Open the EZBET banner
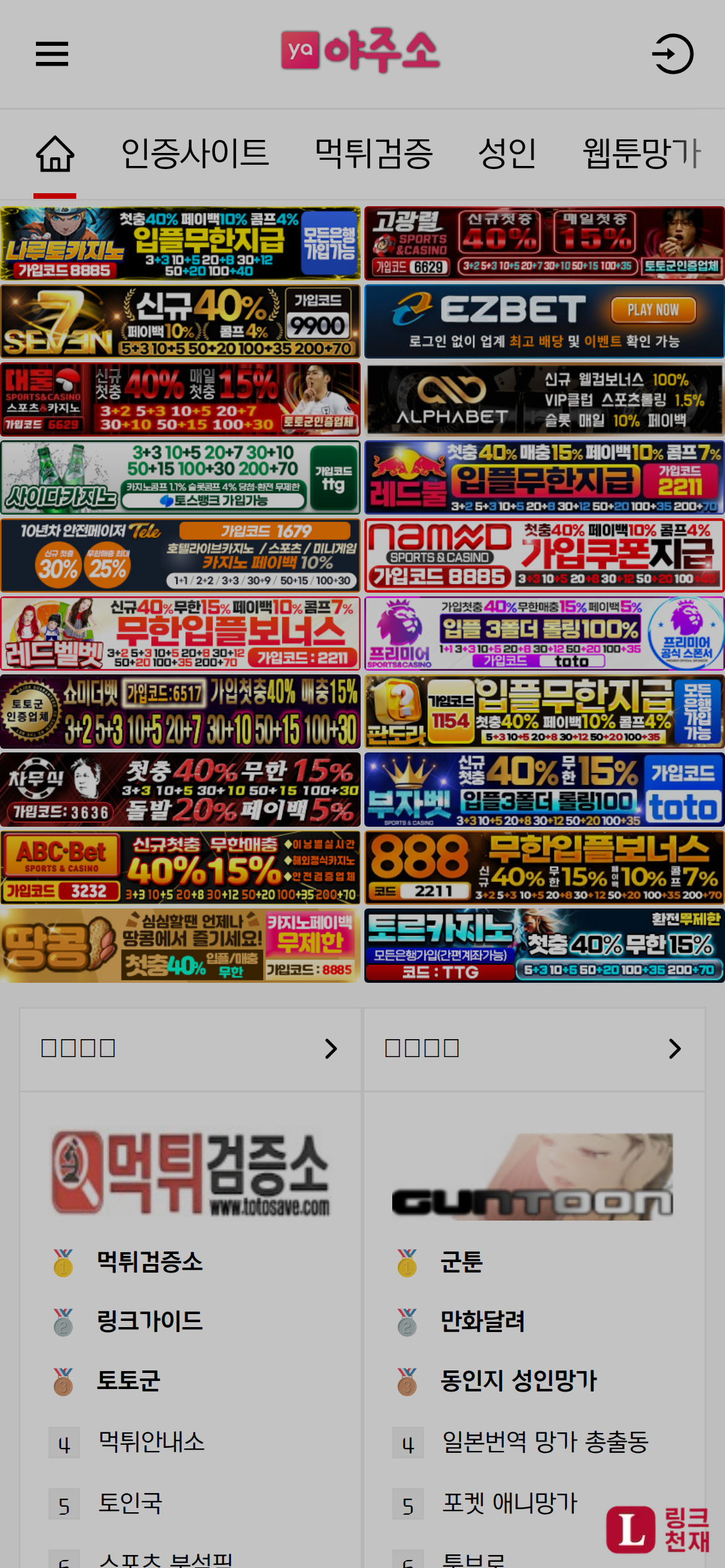Screen dimensions: 725x1568 [544, 322]
